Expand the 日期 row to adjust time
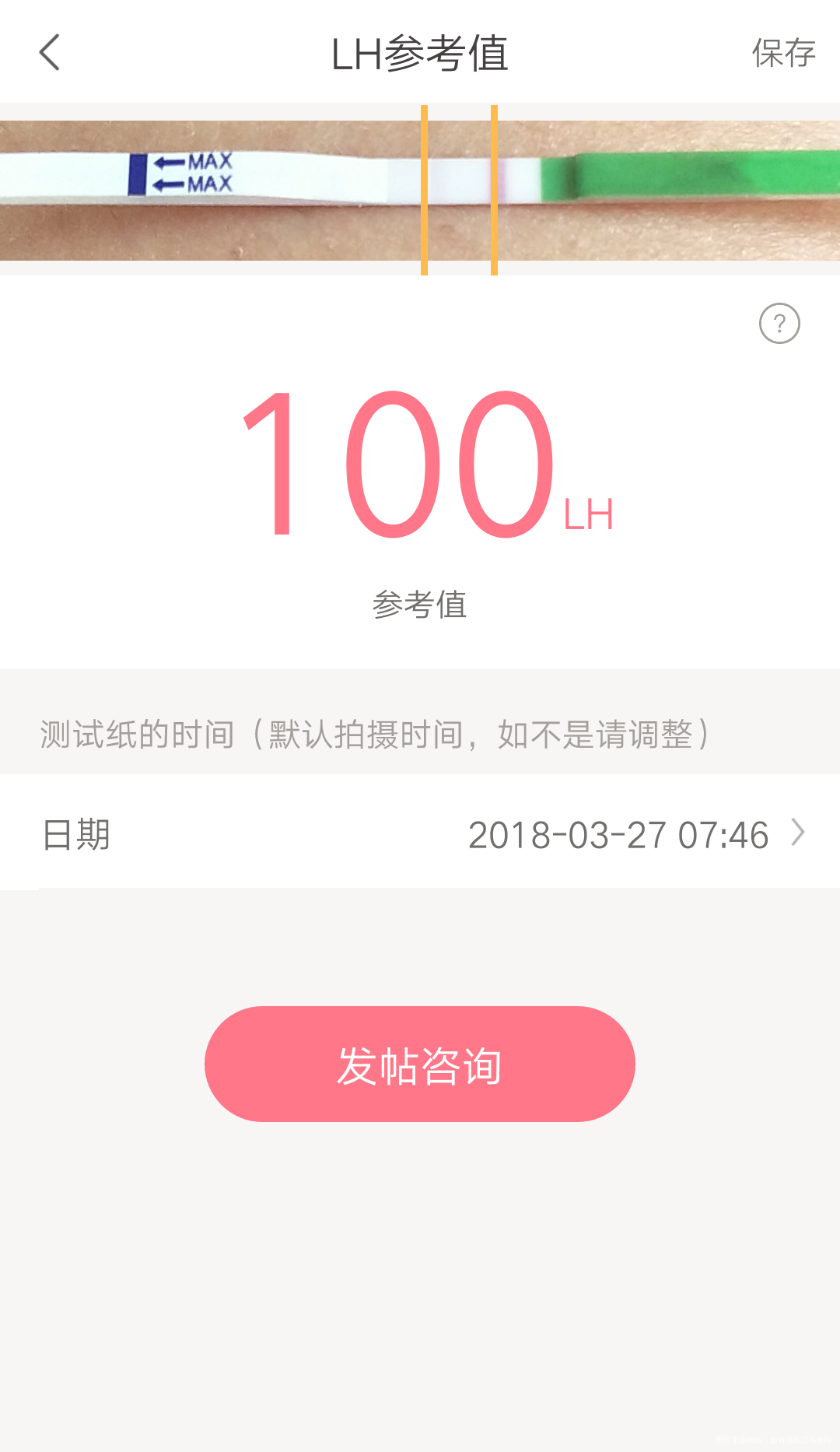This screenshot has height=1452, width=840. click(75, 833)
